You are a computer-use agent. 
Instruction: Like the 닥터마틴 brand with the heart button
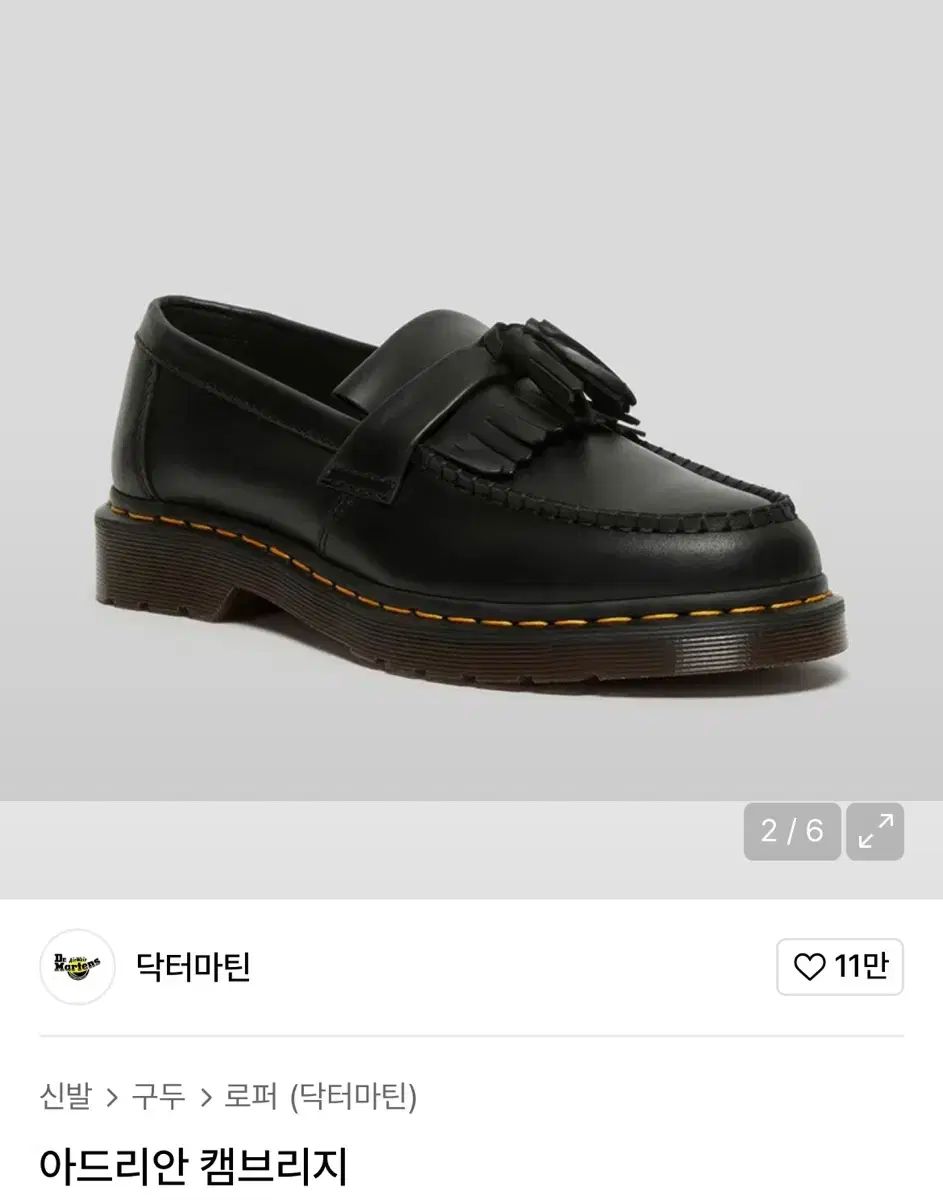pos(840,967)
